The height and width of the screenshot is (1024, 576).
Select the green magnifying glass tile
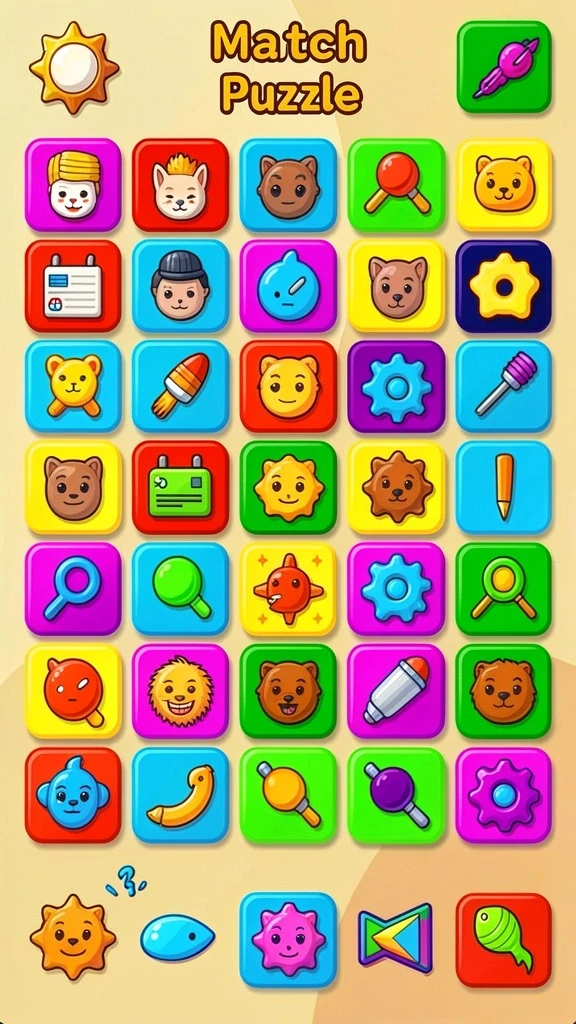click(180, 589)
